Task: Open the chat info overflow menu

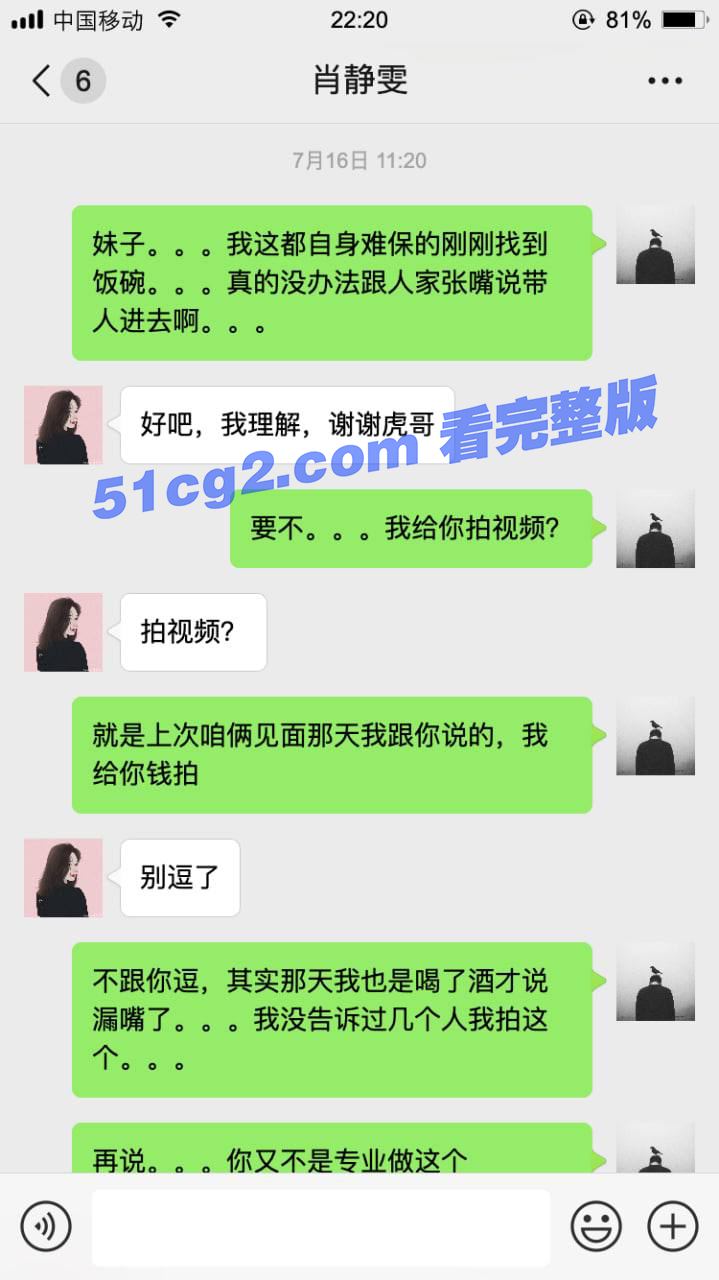Action: (664, 81)
